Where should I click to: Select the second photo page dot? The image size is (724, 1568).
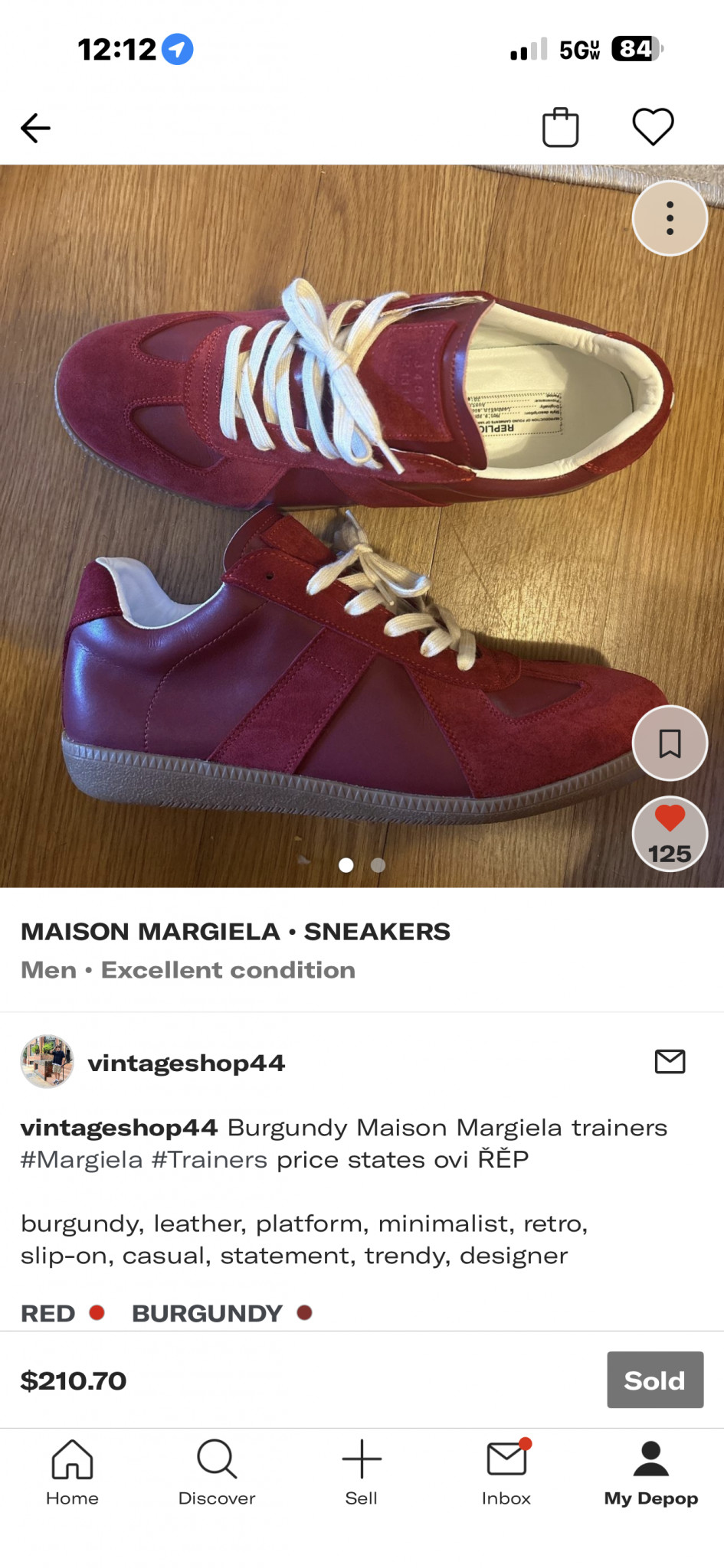click(378, 865)
